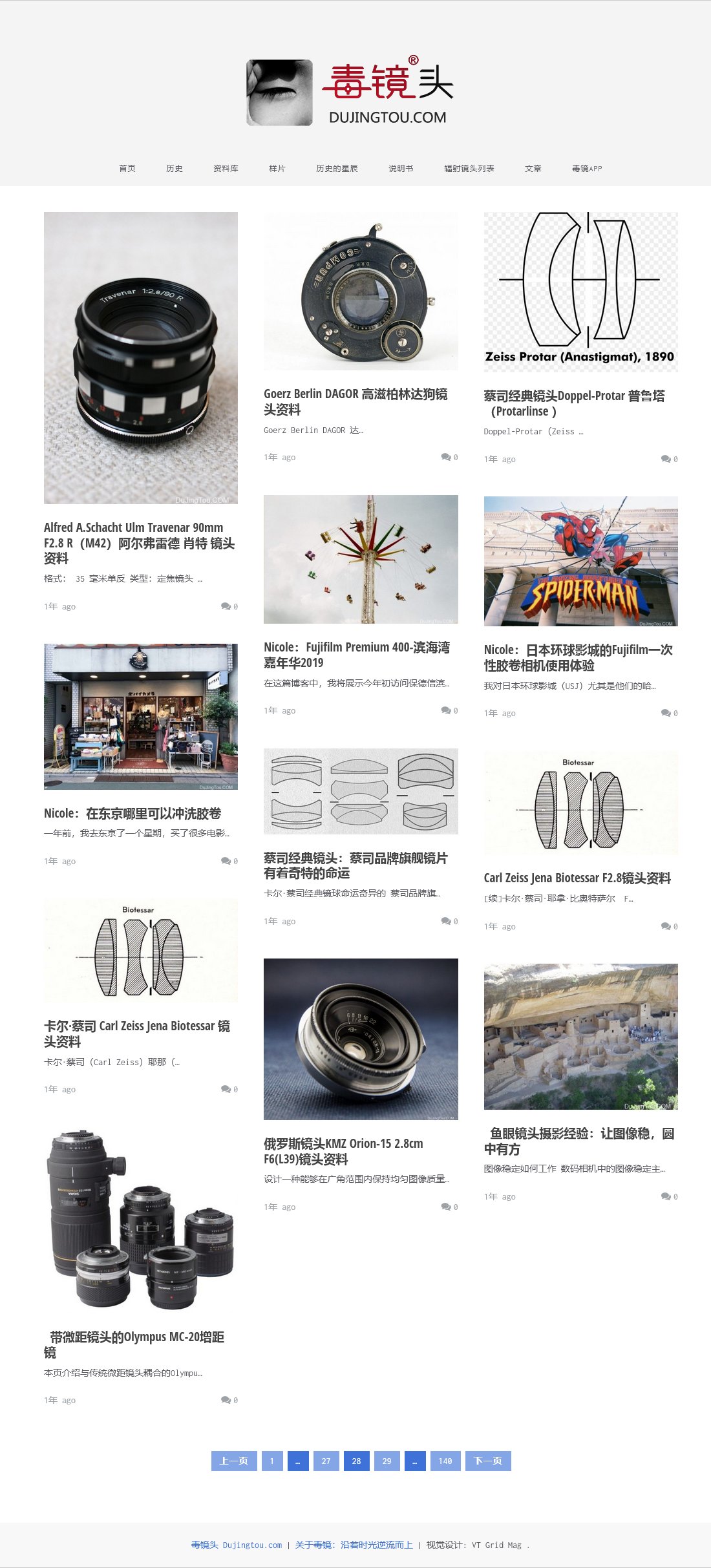Open the Travenar 90mm F2.8 lens photo

(141, 358)
